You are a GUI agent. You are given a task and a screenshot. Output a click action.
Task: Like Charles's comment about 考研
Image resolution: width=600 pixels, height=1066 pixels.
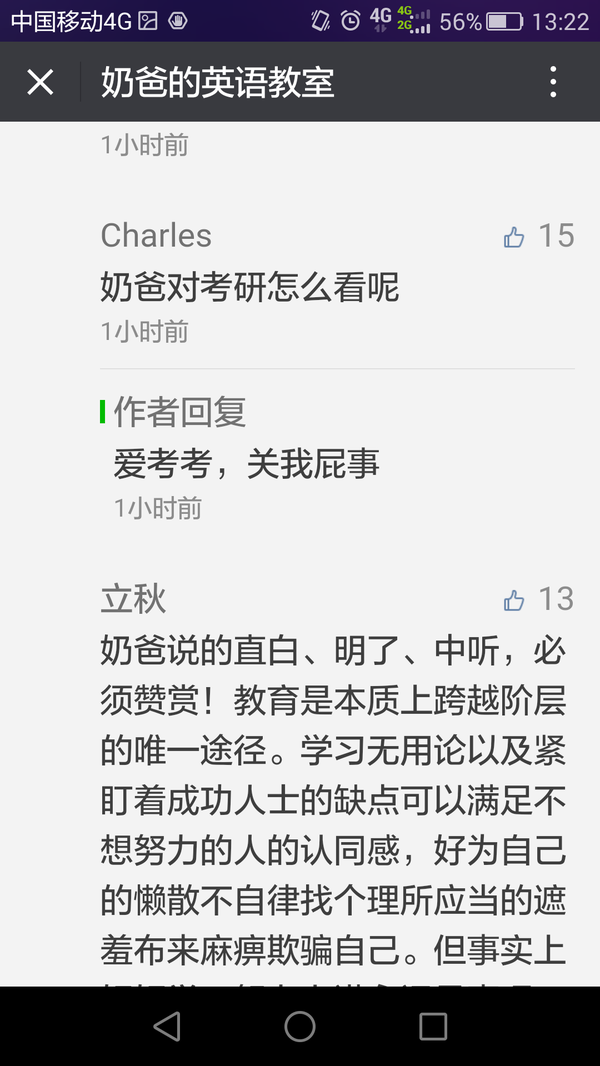click(x=514, y=237)
